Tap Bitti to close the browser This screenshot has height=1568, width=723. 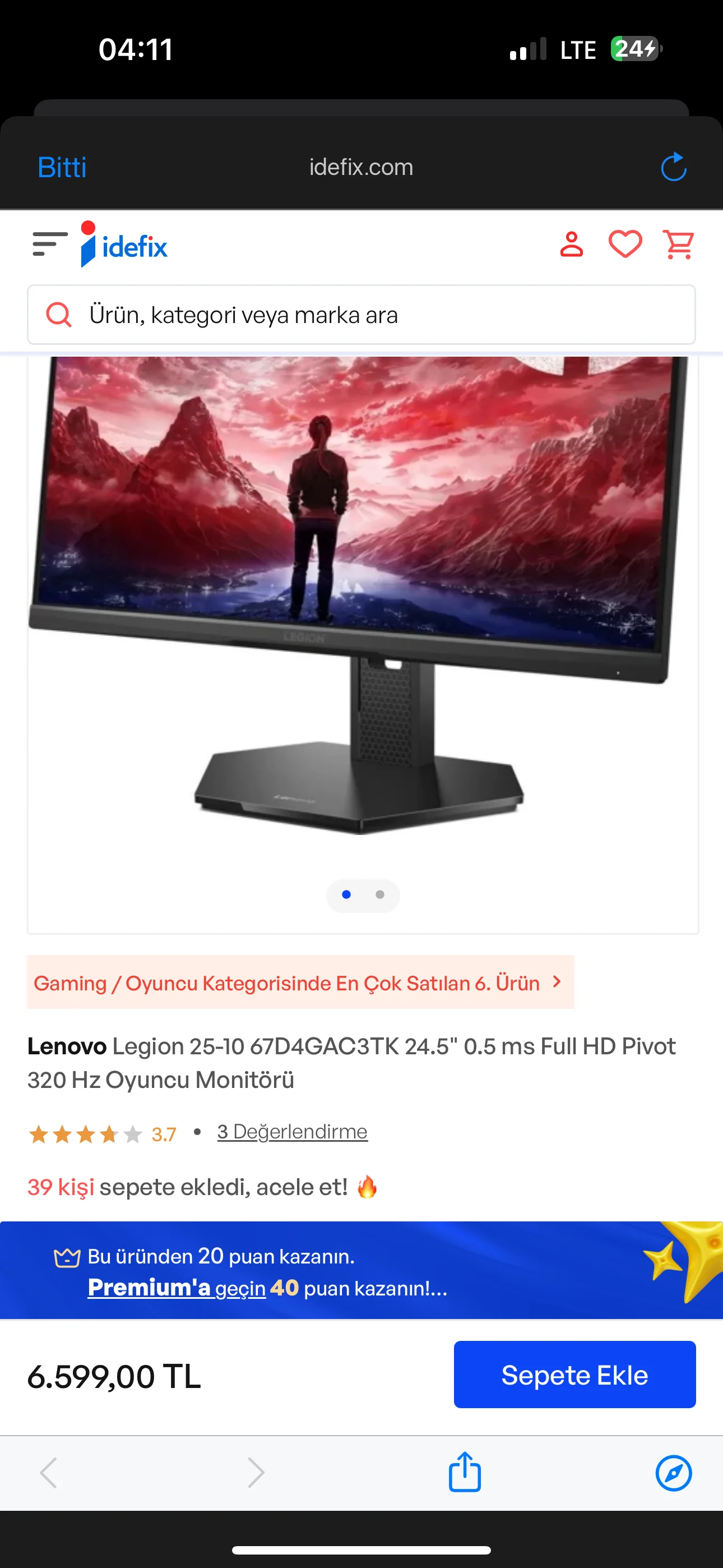click(62, 167)
